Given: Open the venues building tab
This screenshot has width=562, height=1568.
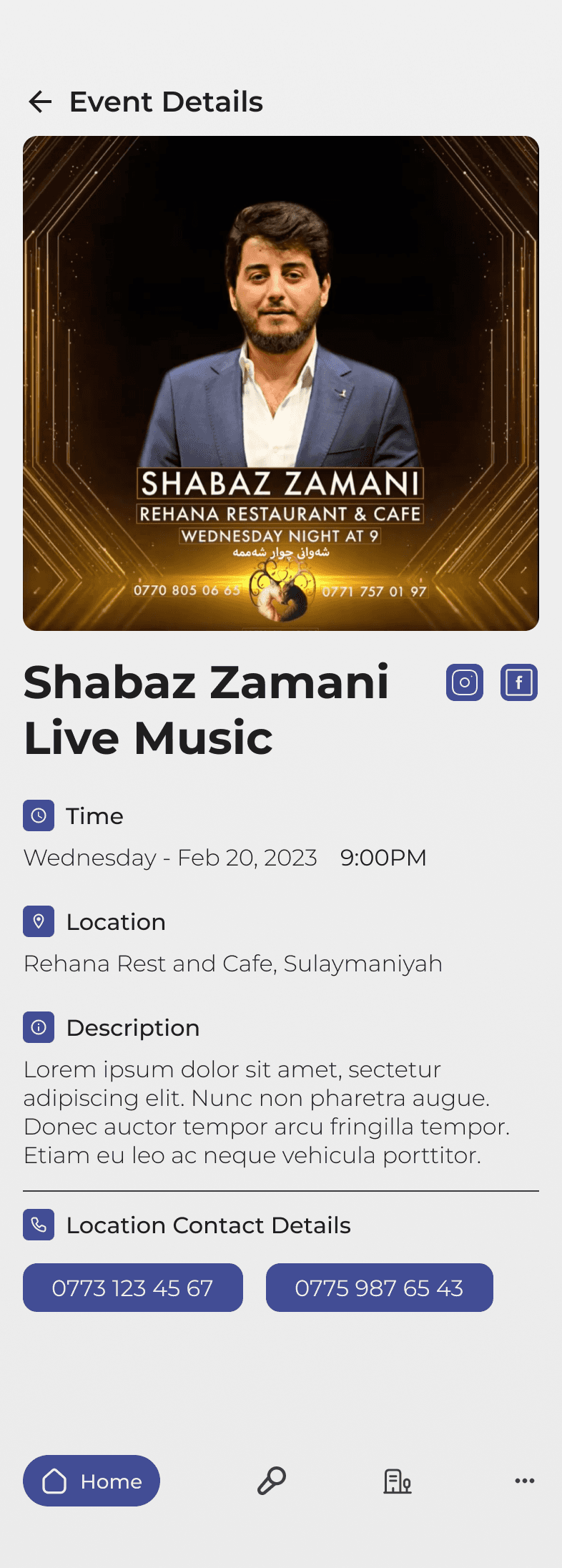Looking at the screenshot, I should coord(398,1481).
